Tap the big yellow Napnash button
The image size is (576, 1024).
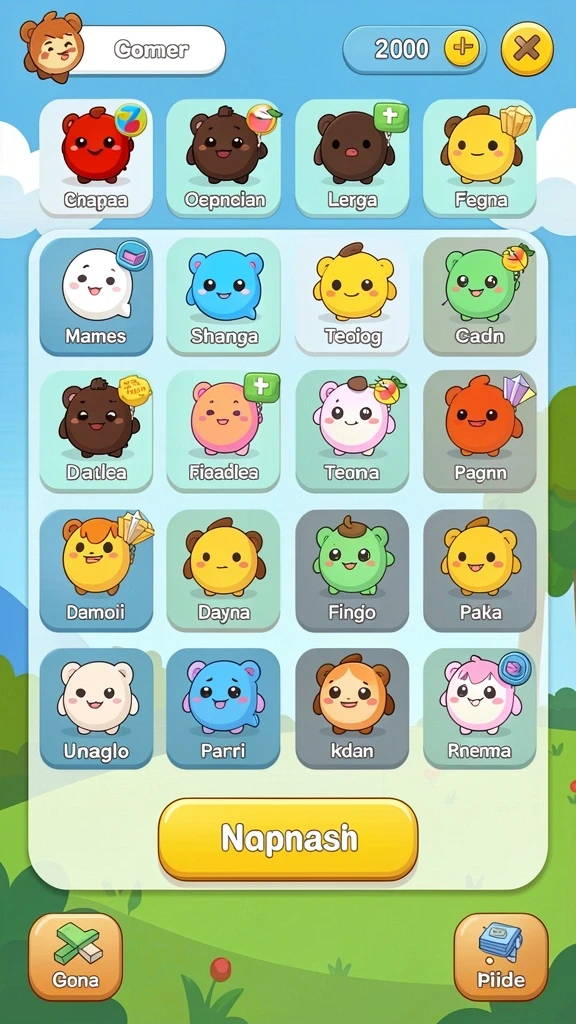[288, 839]
